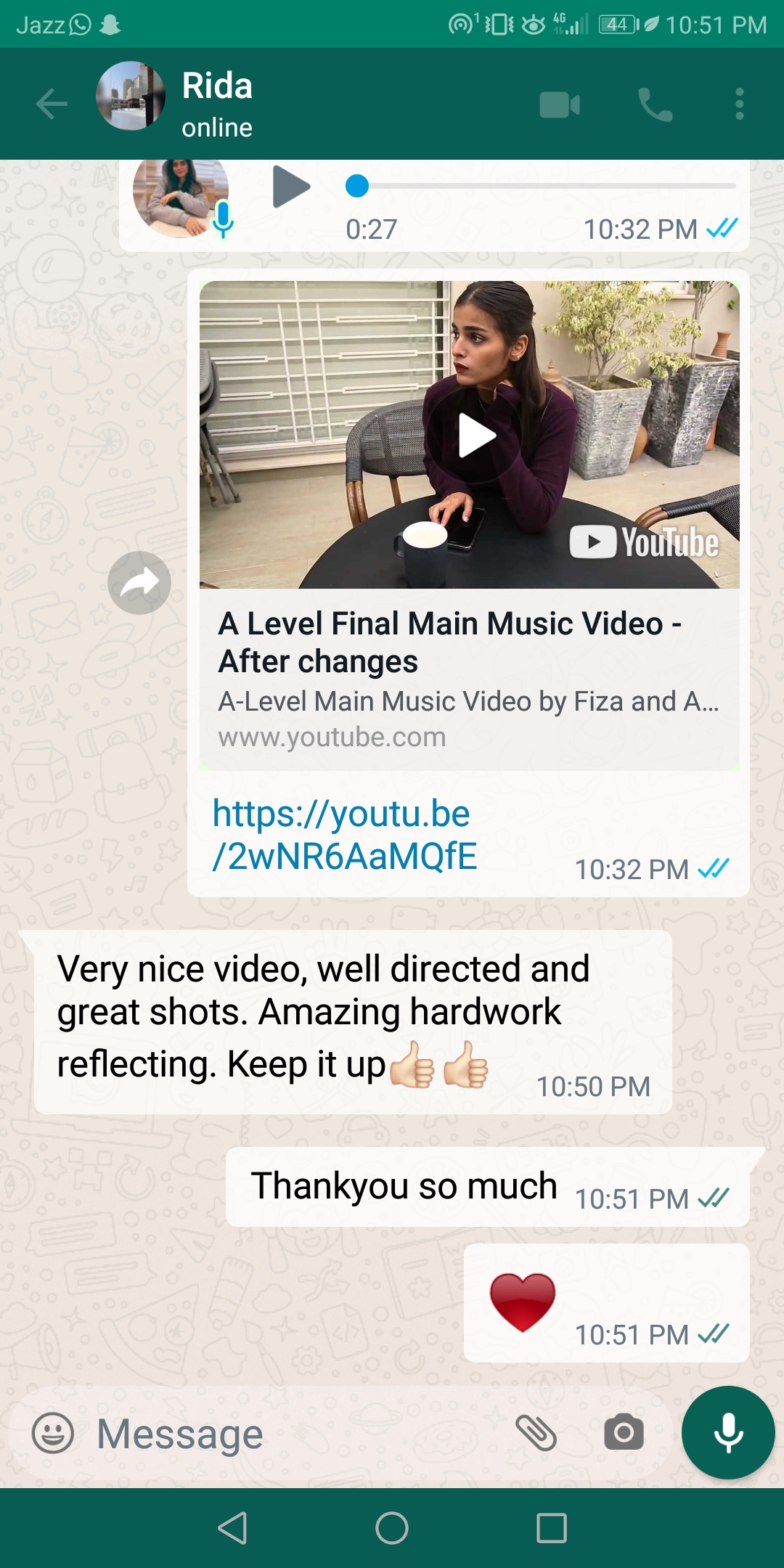Image resolution: width=784 pixels, height=1568 pixels.
Task: Open Rida's contact profile
Action: (217, 103)
